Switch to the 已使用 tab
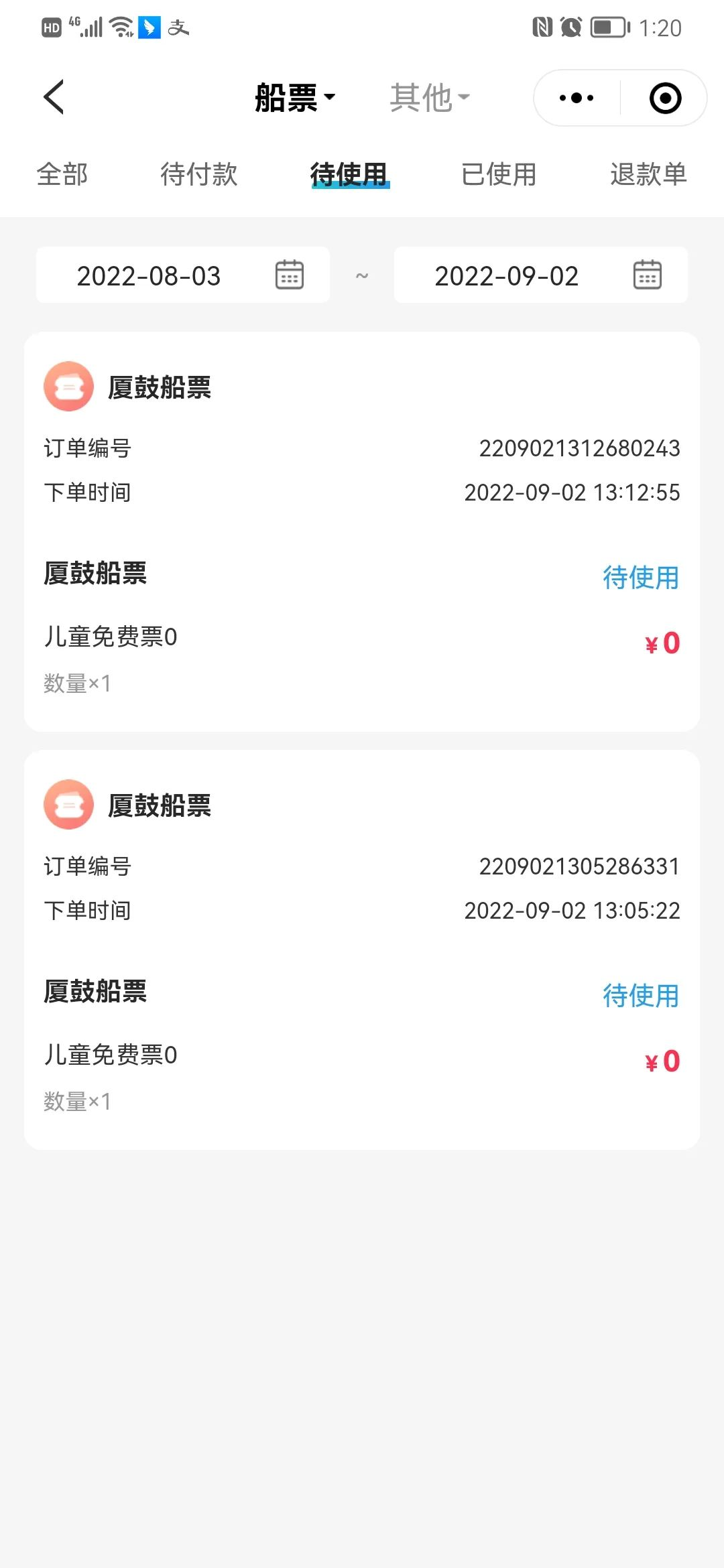This screenshot has width=724, height=1568. (499, 174)
